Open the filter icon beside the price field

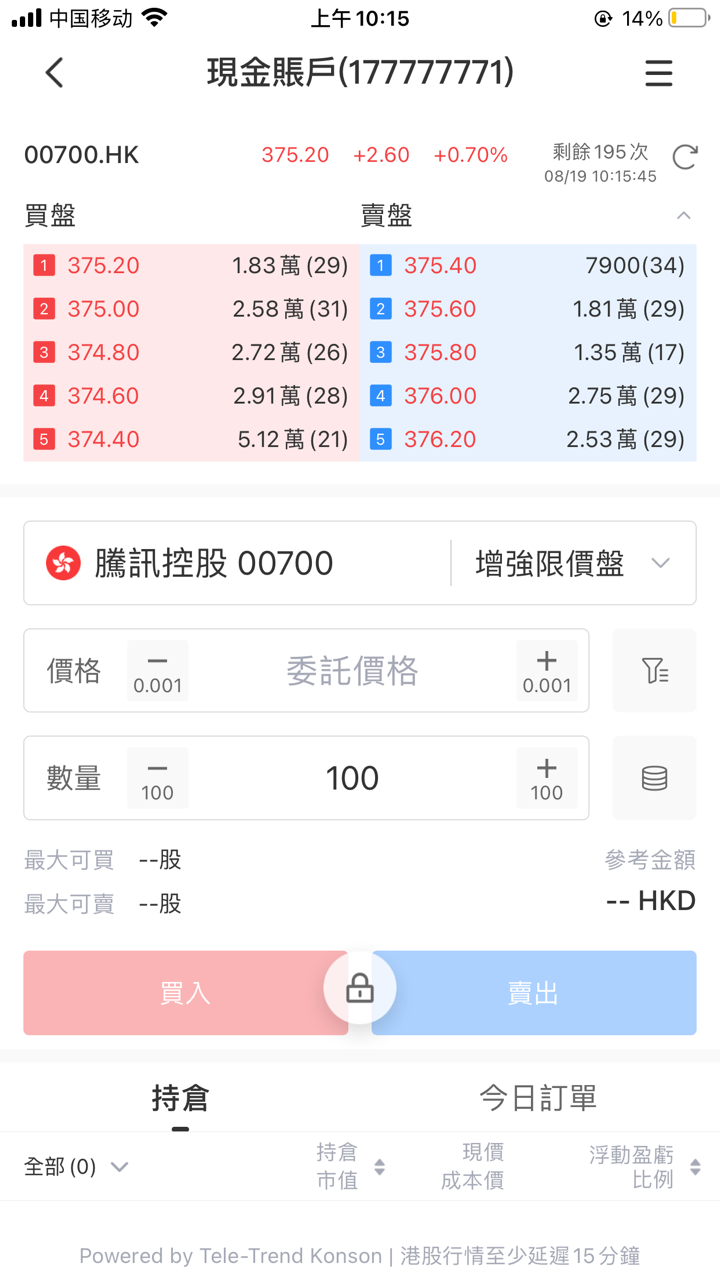tap(654, 671)
